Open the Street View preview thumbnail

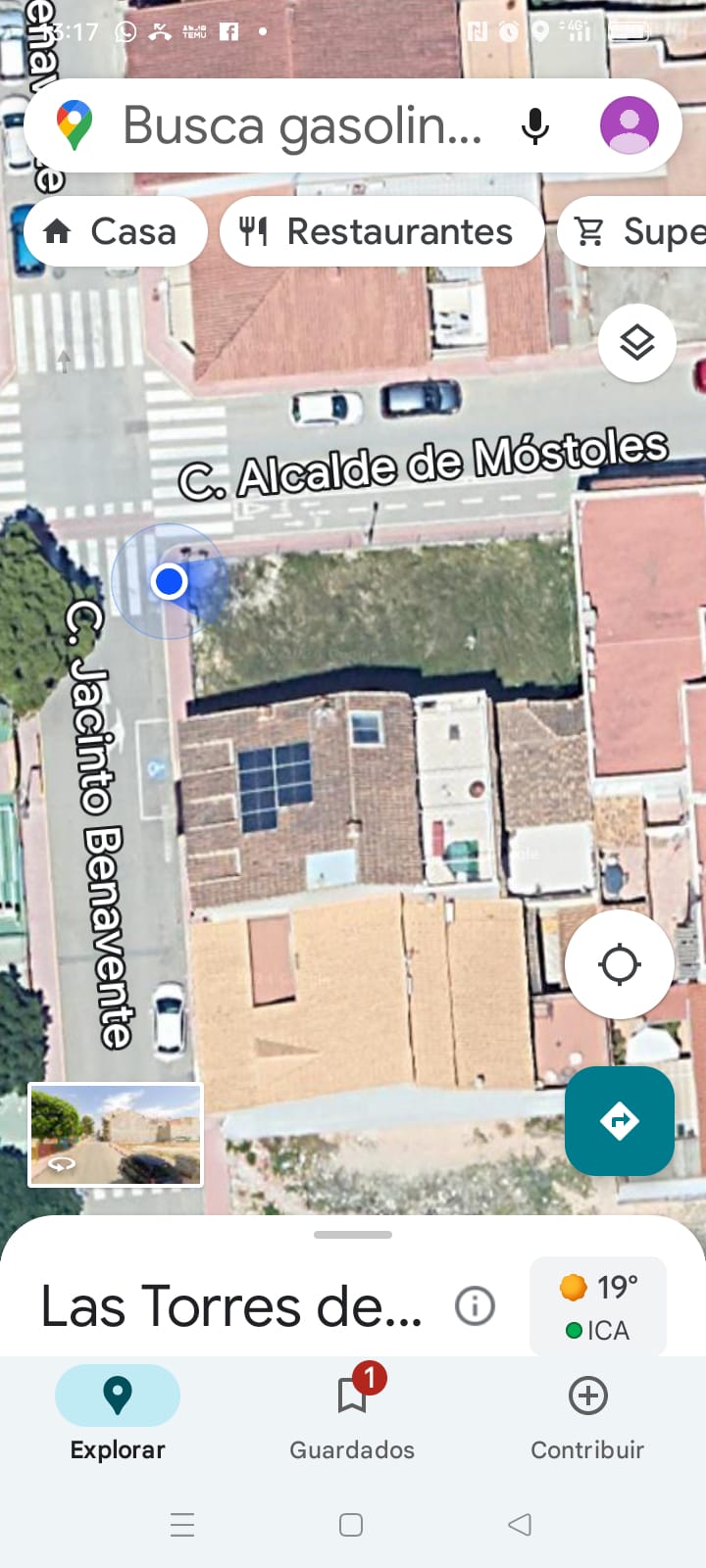[x=116, y=1135]
